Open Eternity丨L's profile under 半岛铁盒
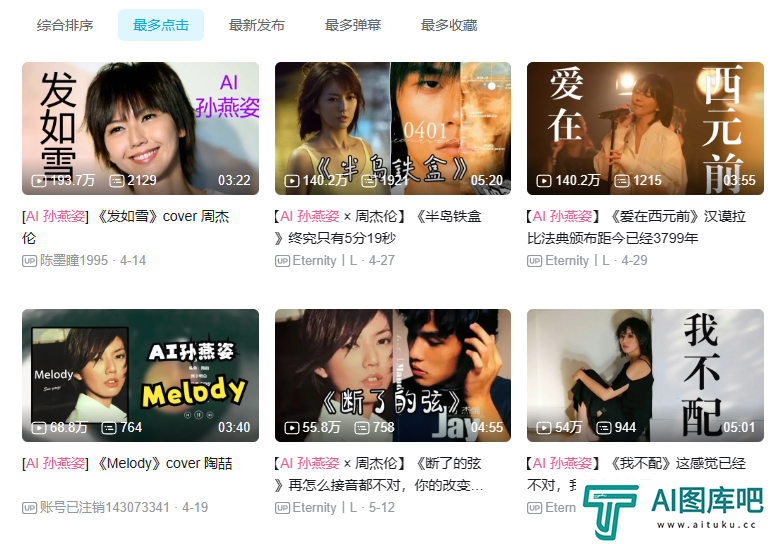The width and height of the screenshot is (776, 544). pyautogui.click(x=325, y=260)
